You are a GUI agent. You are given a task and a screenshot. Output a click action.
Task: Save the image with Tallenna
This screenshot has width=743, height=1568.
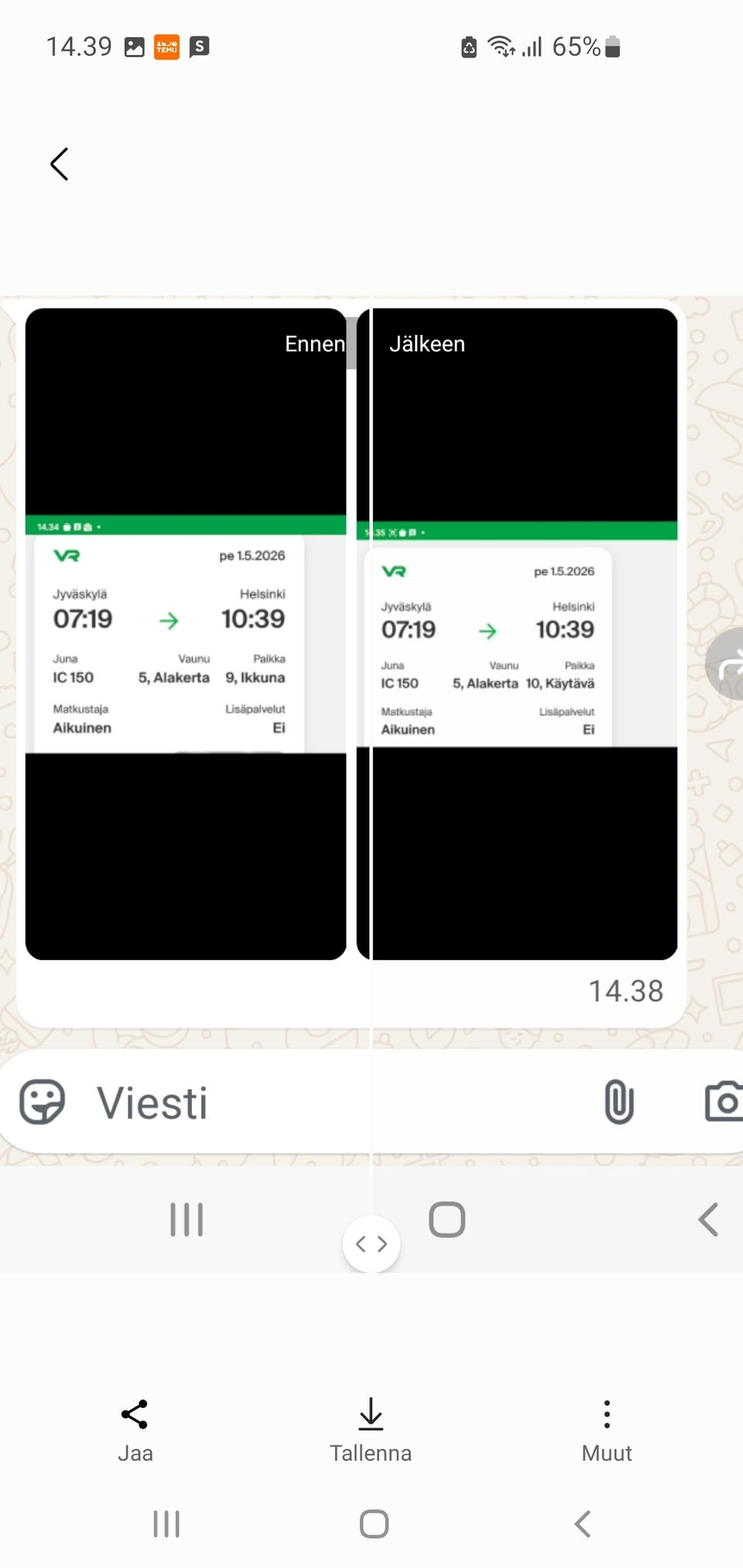[371, 1431]
